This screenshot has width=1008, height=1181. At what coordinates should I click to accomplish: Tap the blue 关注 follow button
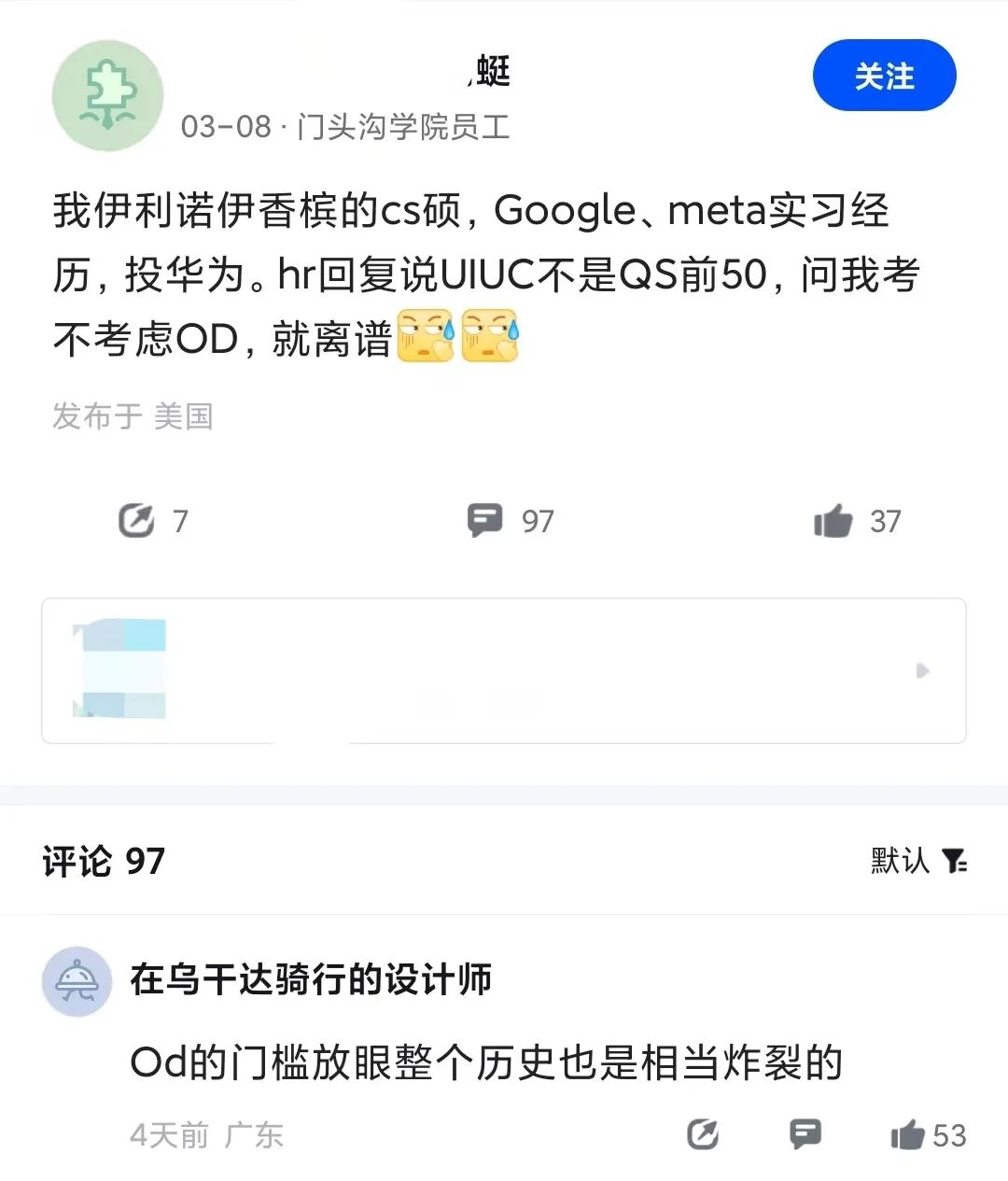884,77
